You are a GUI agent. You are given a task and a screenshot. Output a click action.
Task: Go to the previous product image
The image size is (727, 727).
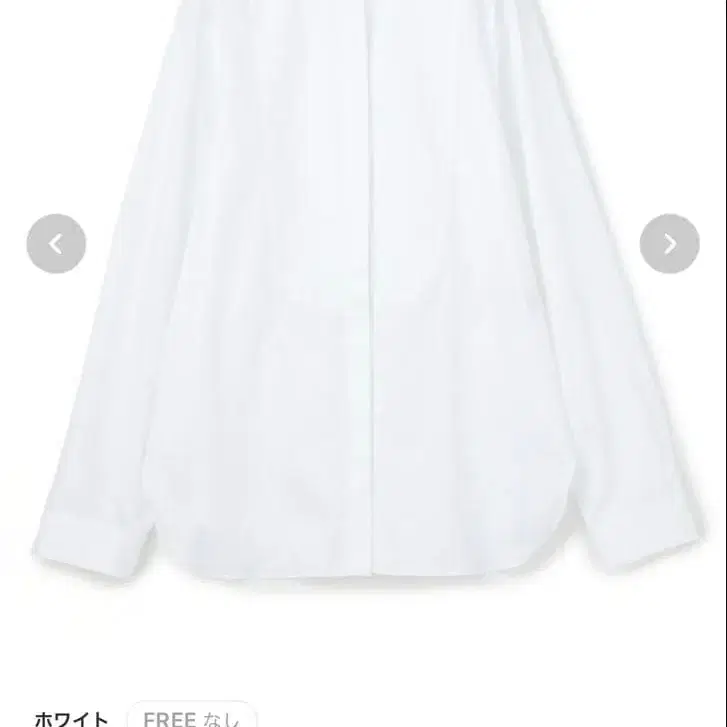[56, 244]
